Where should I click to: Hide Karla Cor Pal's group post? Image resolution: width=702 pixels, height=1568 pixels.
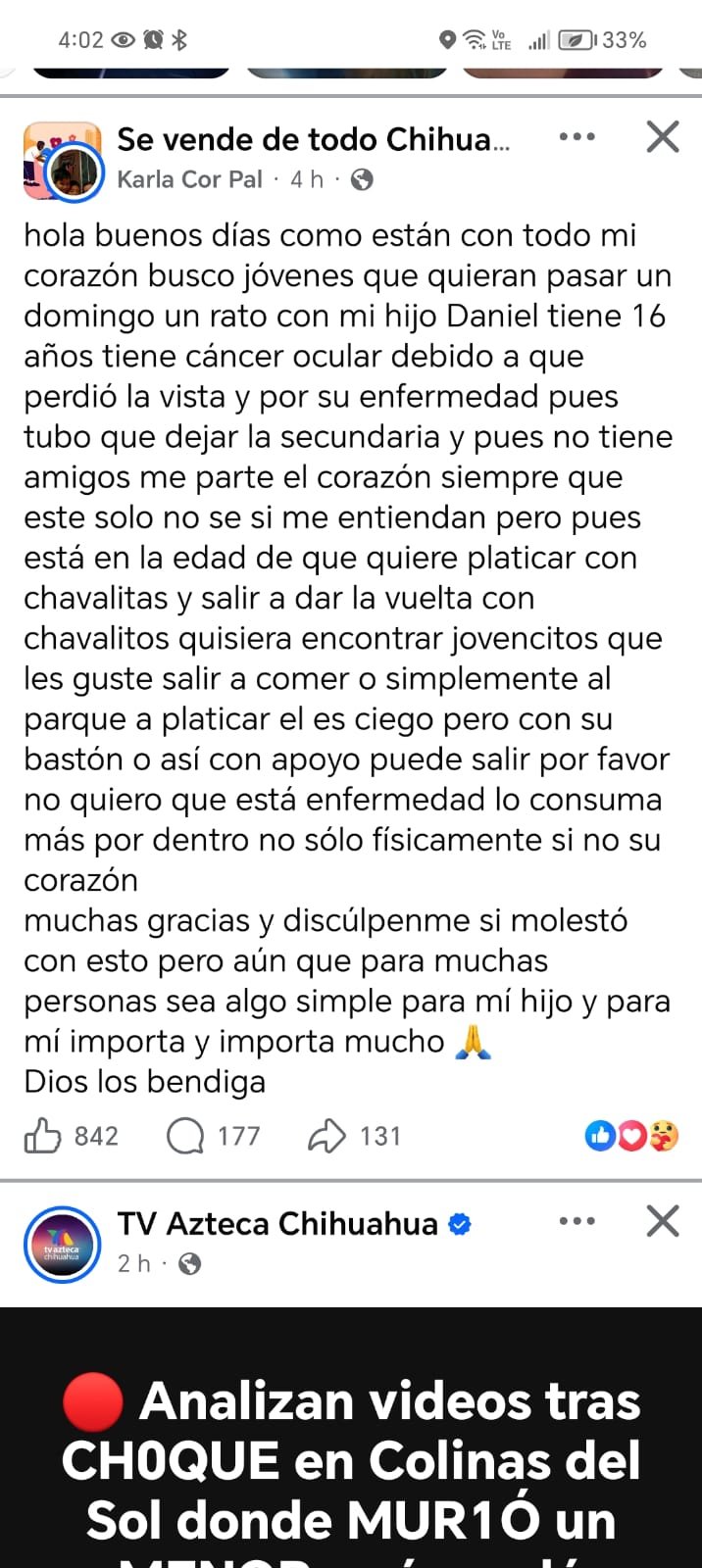(x=663, y=137)
